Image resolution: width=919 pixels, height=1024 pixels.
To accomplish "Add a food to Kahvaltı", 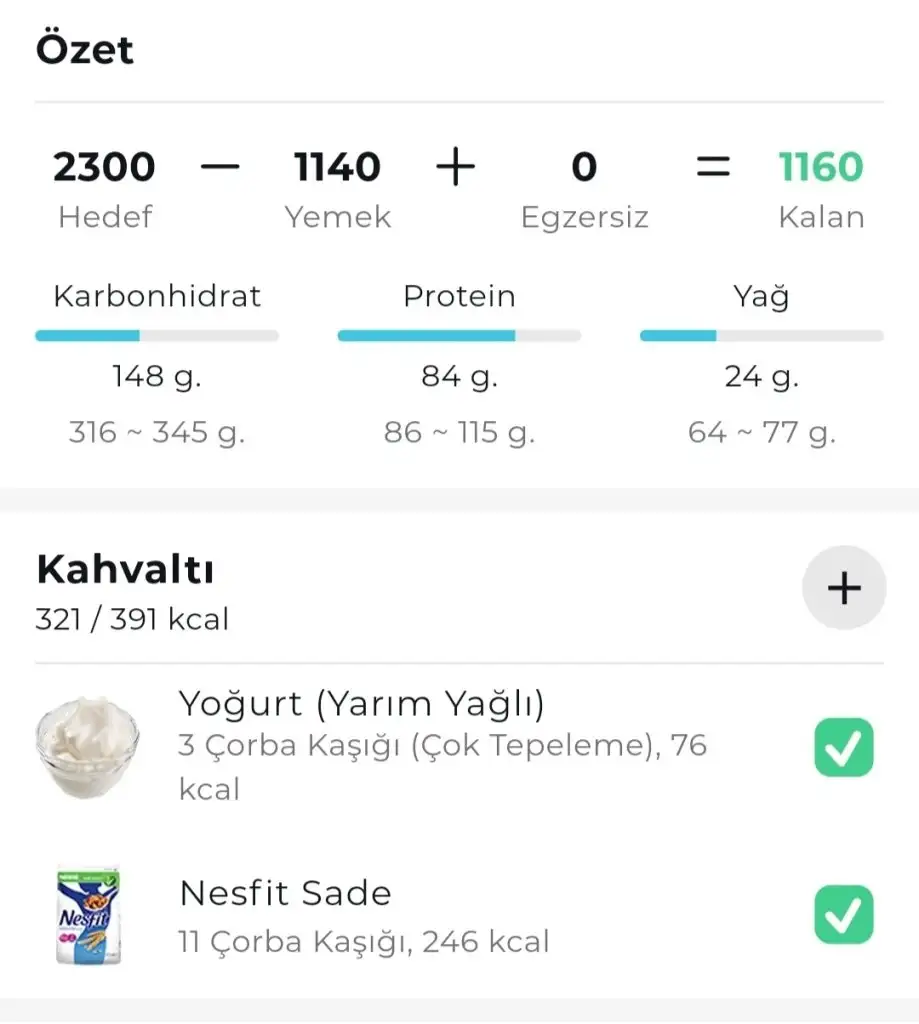I will [x=843, y=588].
